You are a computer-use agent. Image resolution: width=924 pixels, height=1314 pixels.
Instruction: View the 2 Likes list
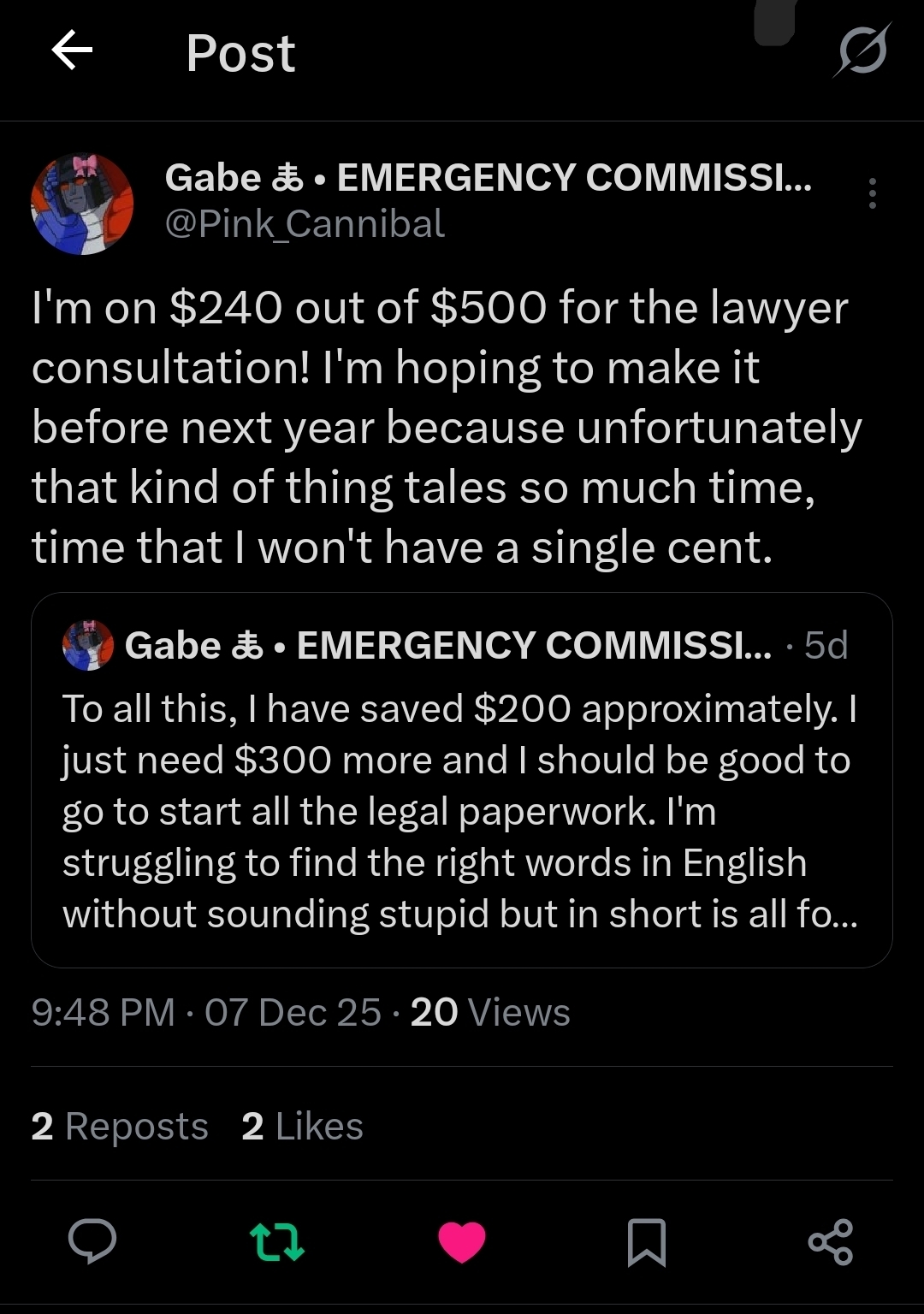[x=302, y=1127]
